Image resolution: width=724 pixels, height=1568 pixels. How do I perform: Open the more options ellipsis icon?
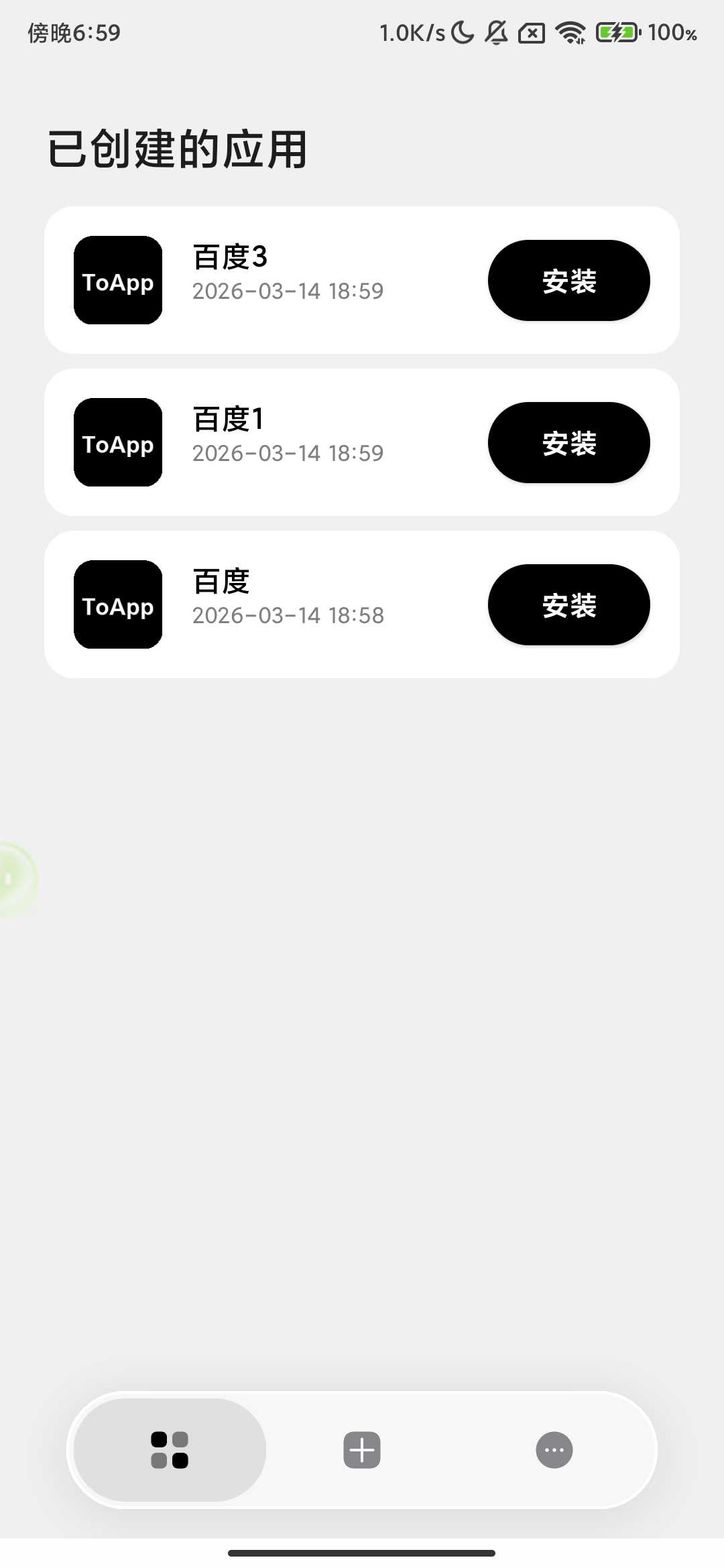pyautogui.click(x=554, y=1449)
